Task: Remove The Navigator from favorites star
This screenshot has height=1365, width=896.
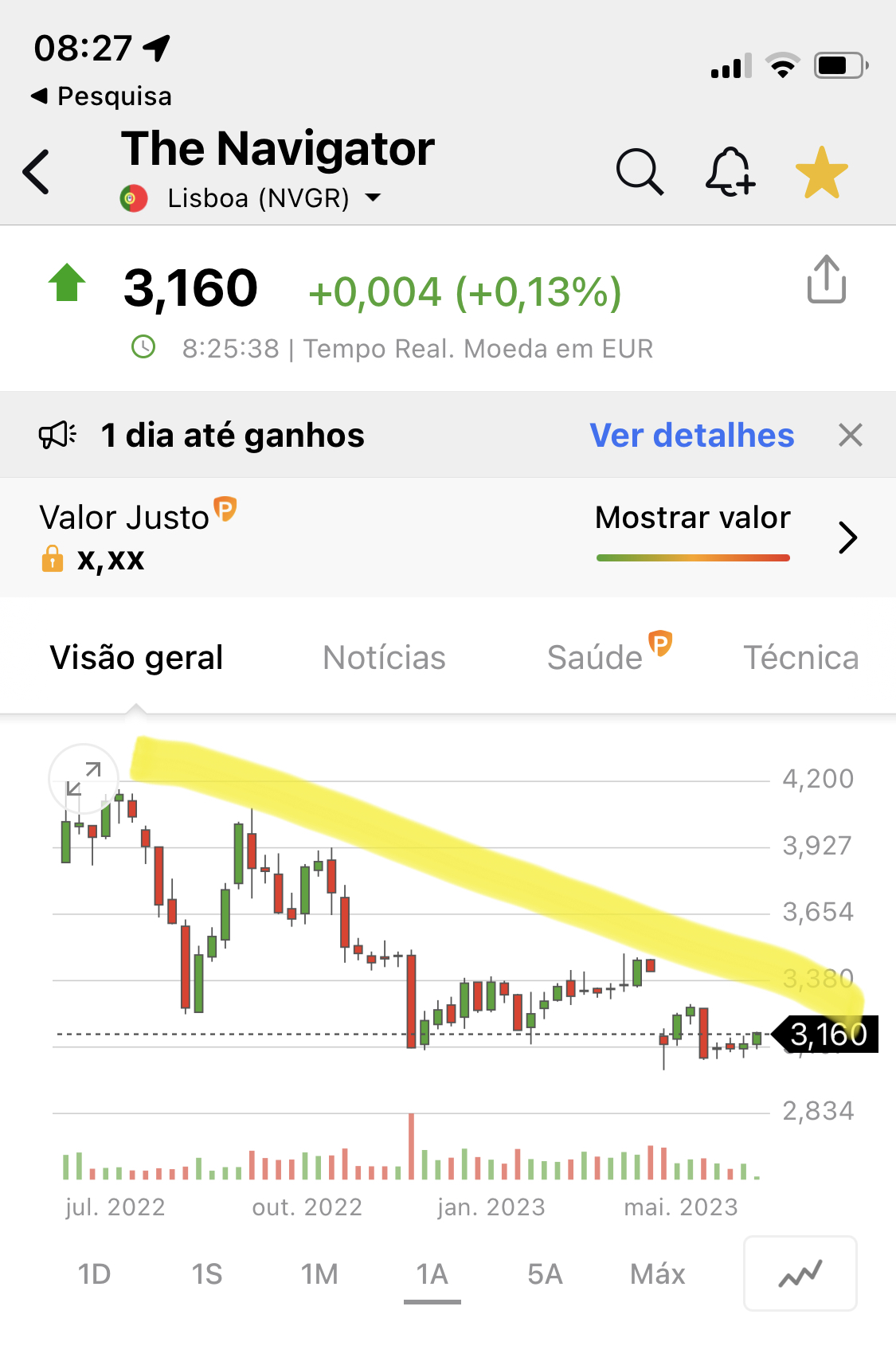Action: tap(821, 172)
